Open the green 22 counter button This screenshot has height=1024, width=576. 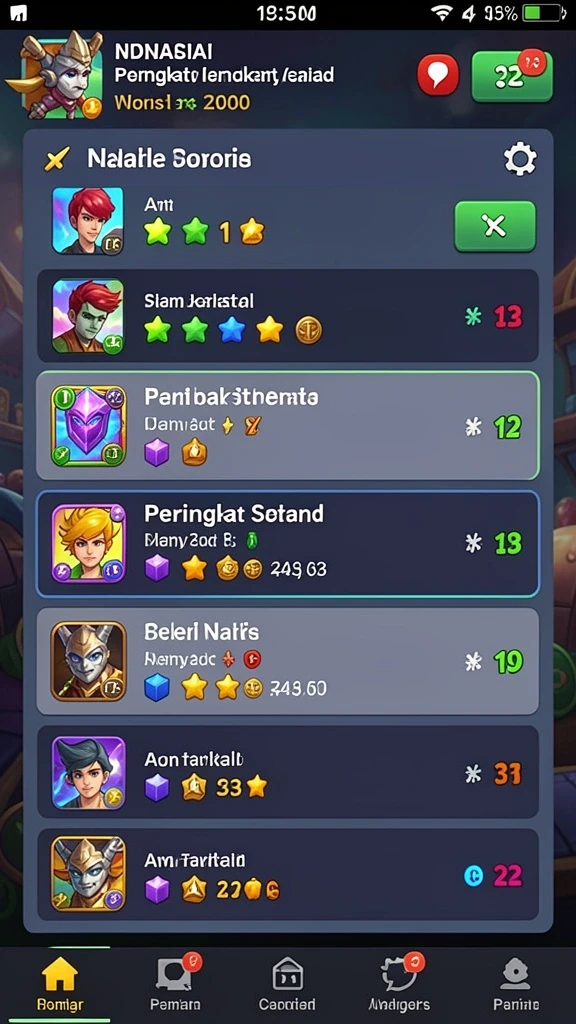pyautogui.click(x=512, y=76)
